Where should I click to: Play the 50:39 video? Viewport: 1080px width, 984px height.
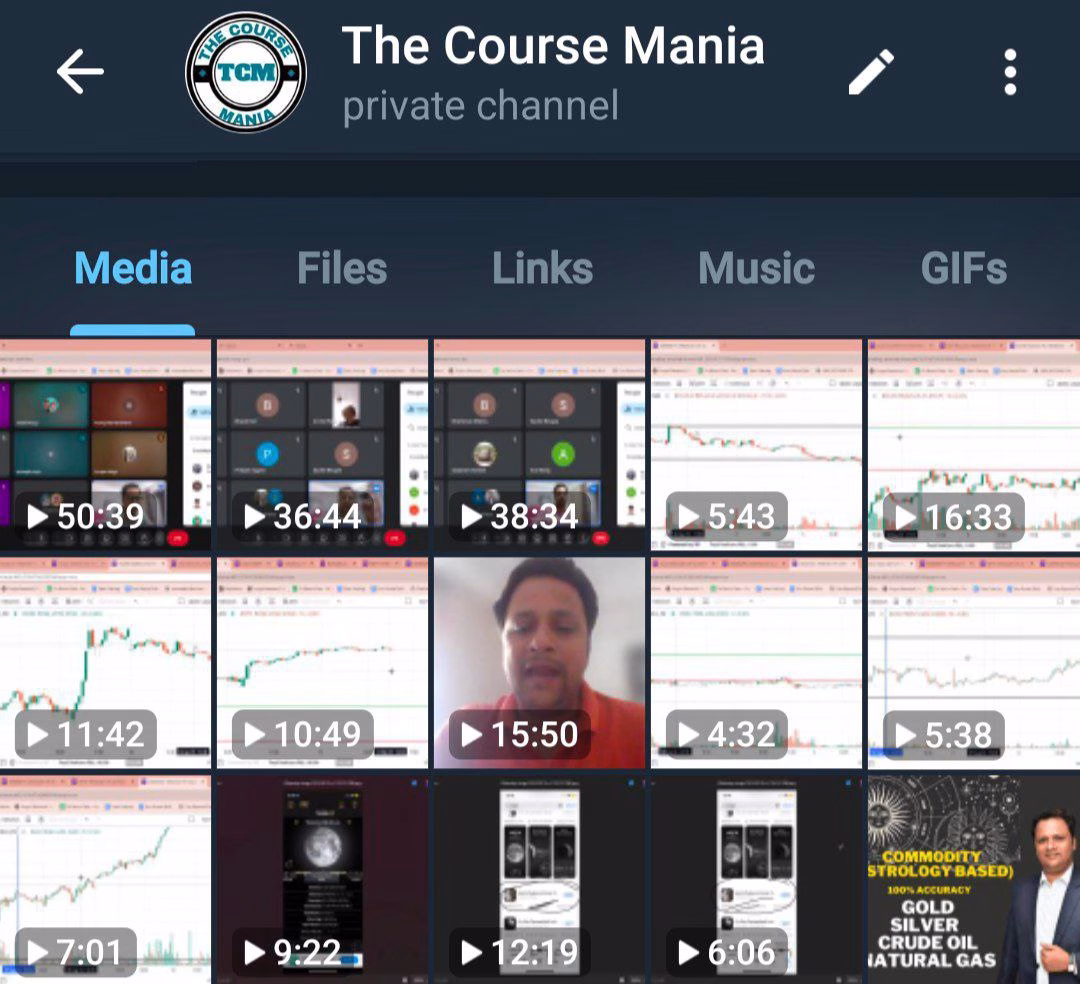click(105, 445)
